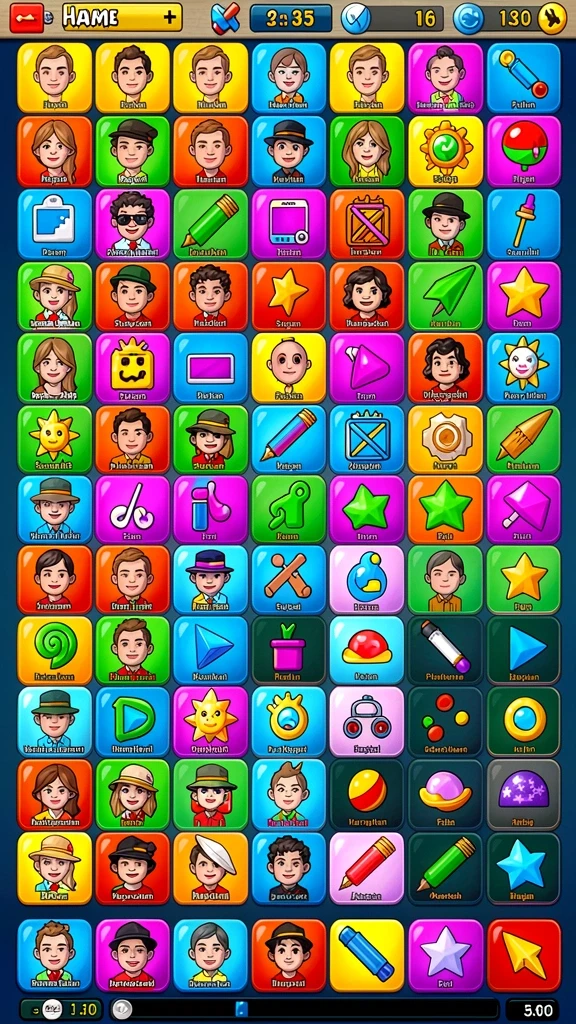The height and width of the screenshot is (1024, 576).
Task: Tap the crossed wooden sticks tile
Action: (289, 577)
